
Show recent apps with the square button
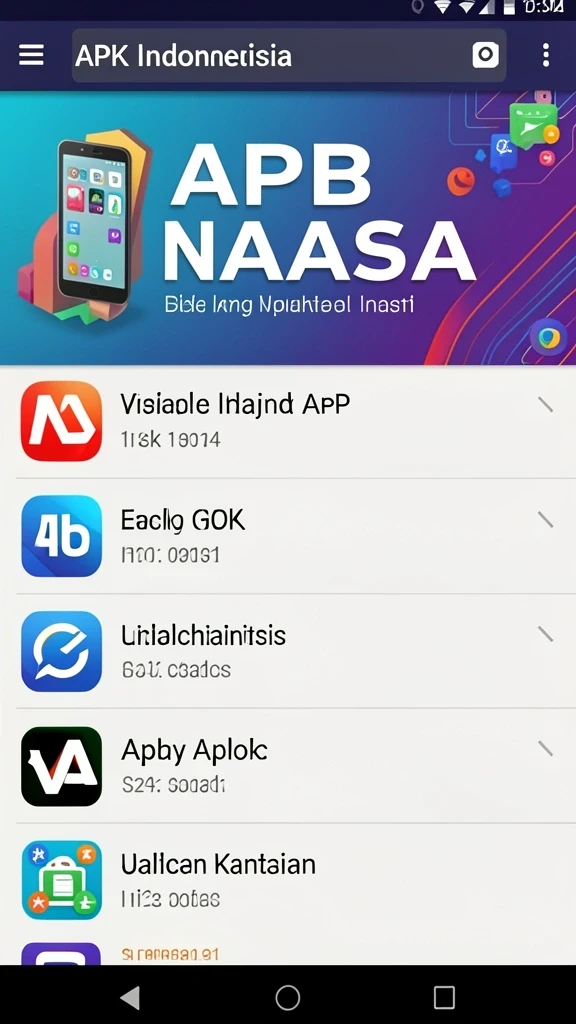click(444, 997)
